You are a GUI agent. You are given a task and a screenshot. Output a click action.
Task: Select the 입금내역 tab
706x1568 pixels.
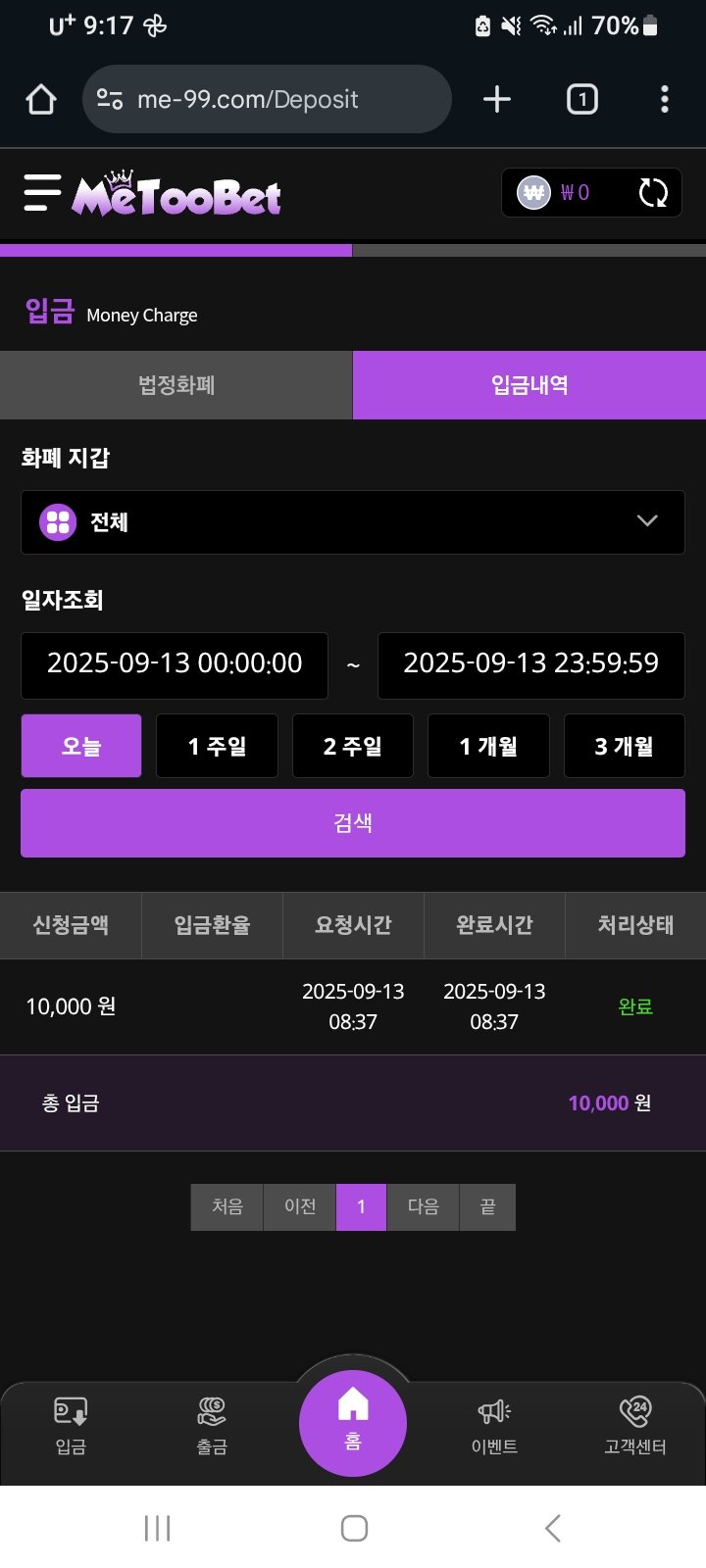pos(529,385)
